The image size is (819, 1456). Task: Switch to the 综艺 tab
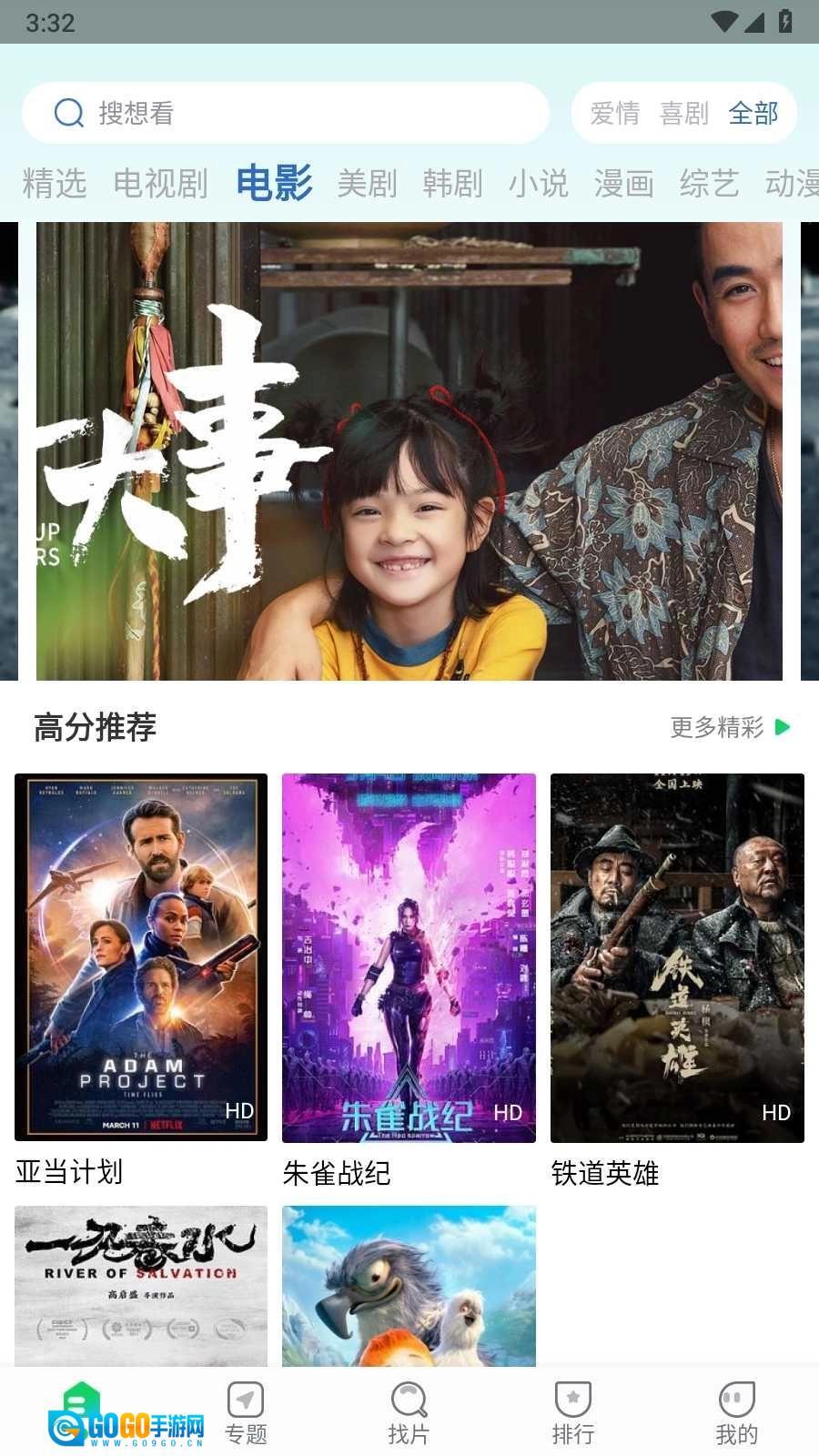709,183
